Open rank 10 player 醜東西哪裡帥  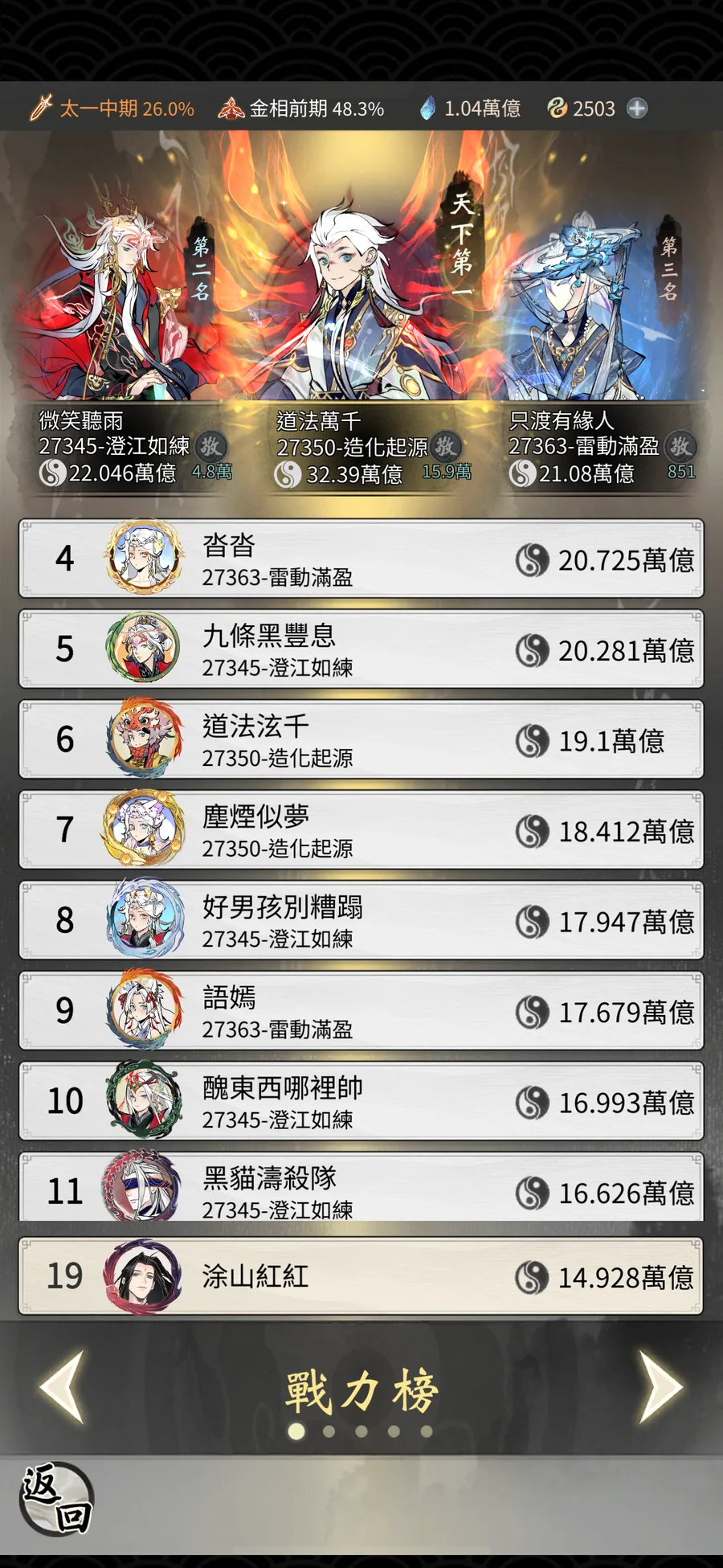tap(361, 1101)
